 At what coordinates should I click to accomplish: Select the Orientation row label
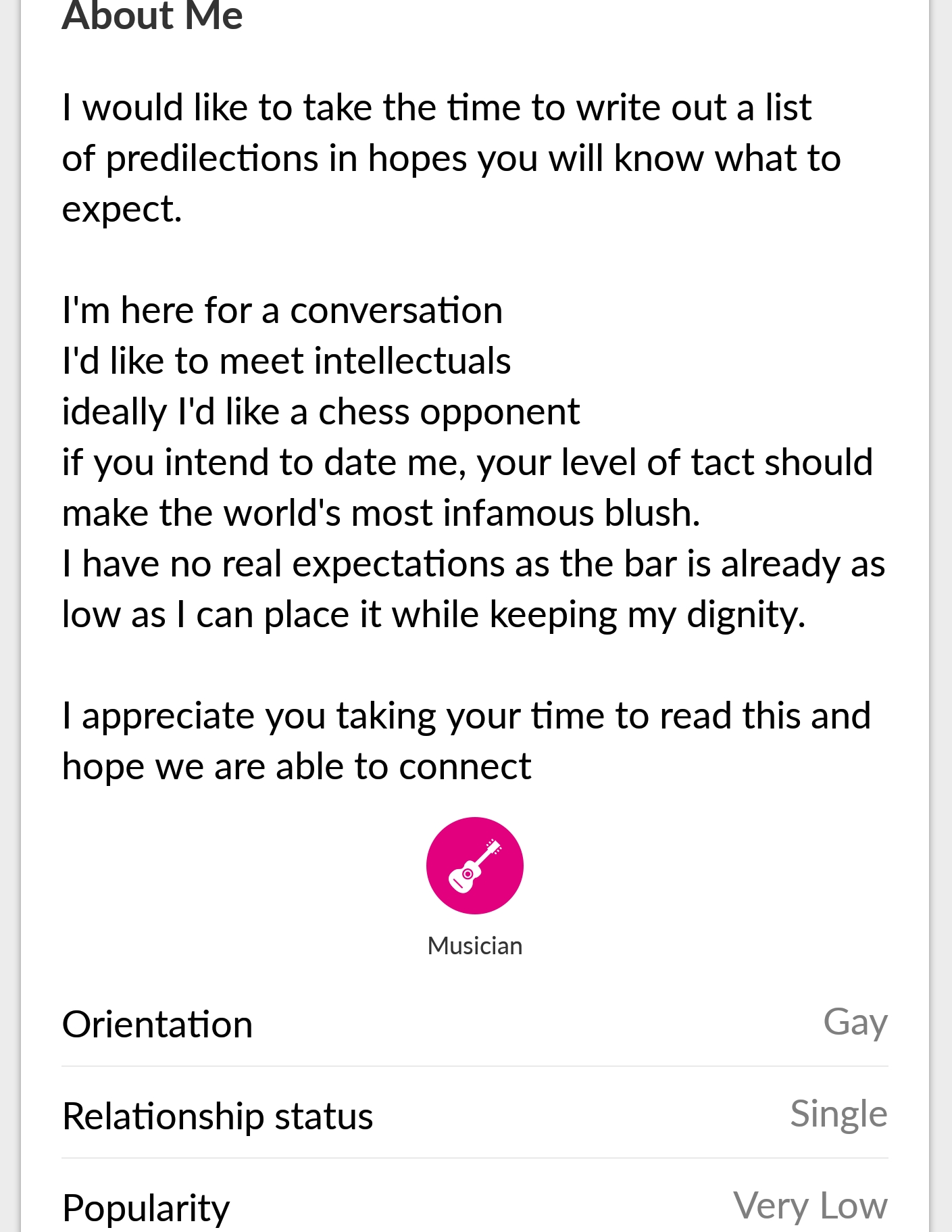[x=157, y=1024]
